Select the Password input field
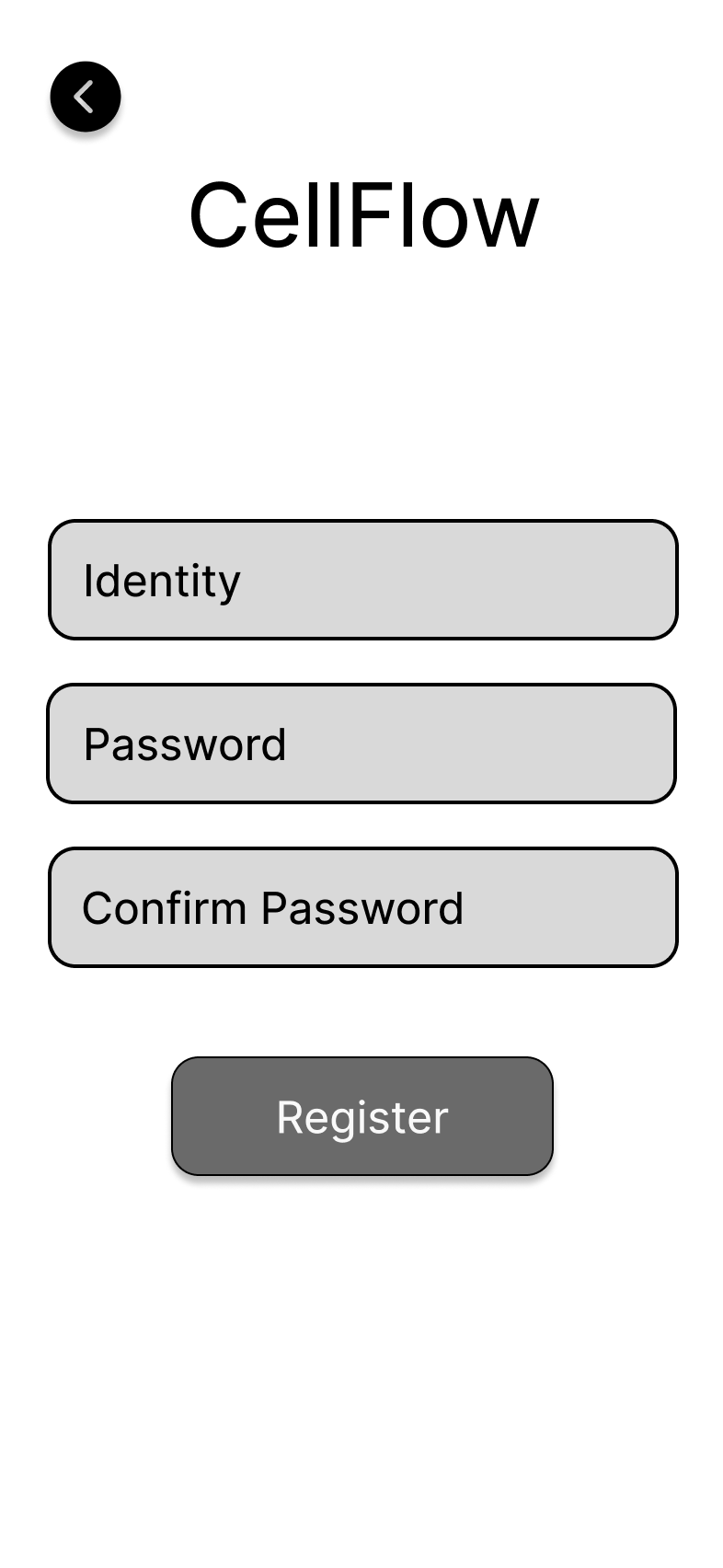 pos(362,743)
